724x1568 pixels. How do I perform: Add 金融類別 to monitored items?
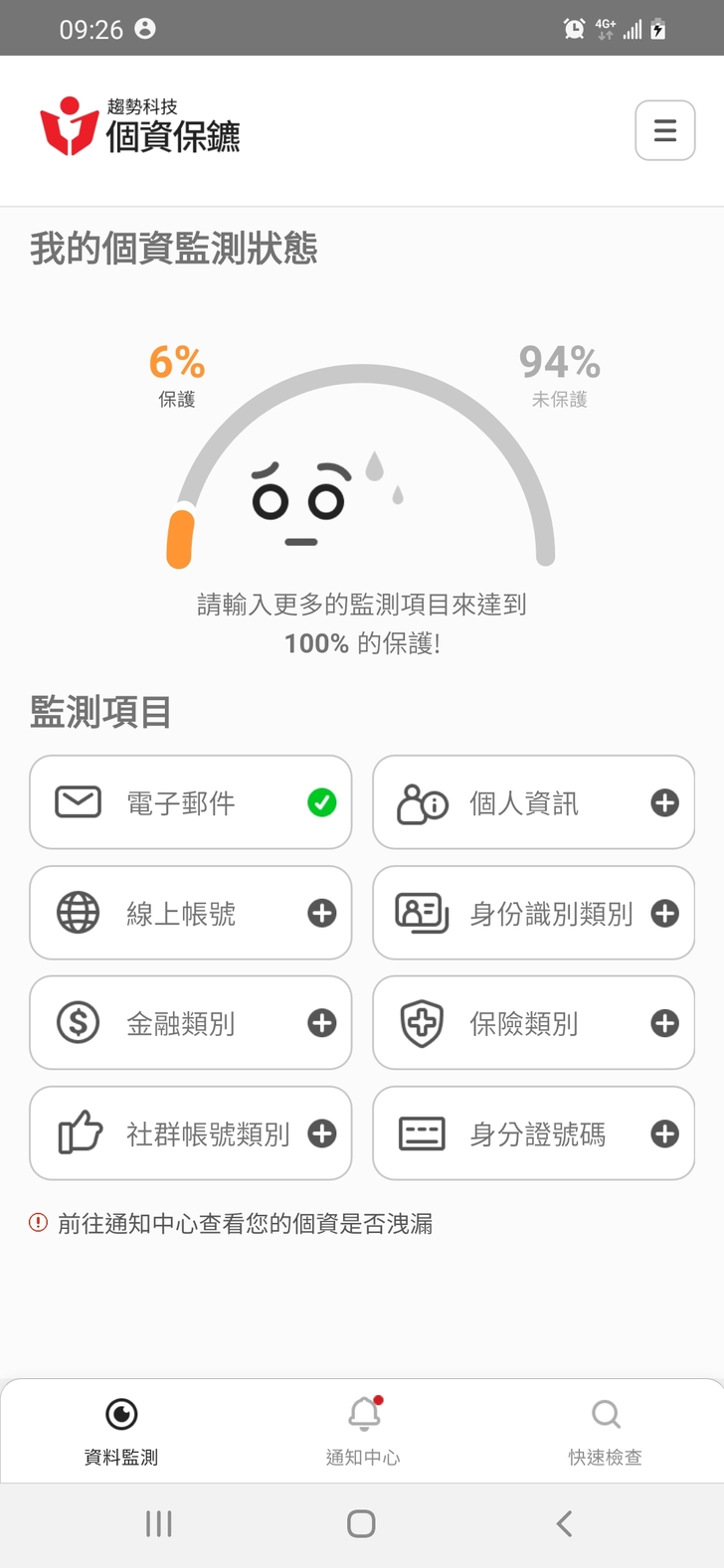coord(321,1023)
